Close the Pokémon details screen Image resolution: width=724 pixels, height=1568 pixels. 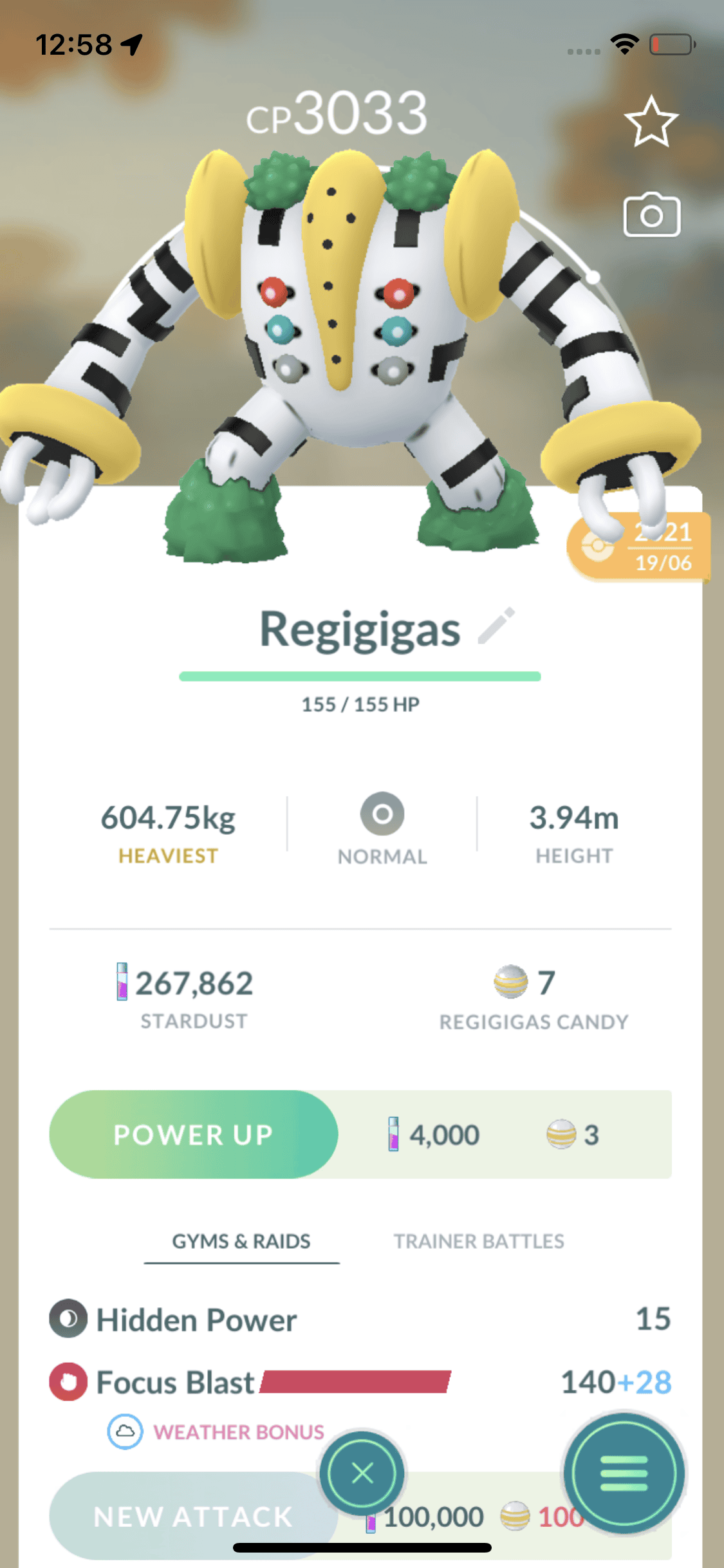coord(362,1473)
